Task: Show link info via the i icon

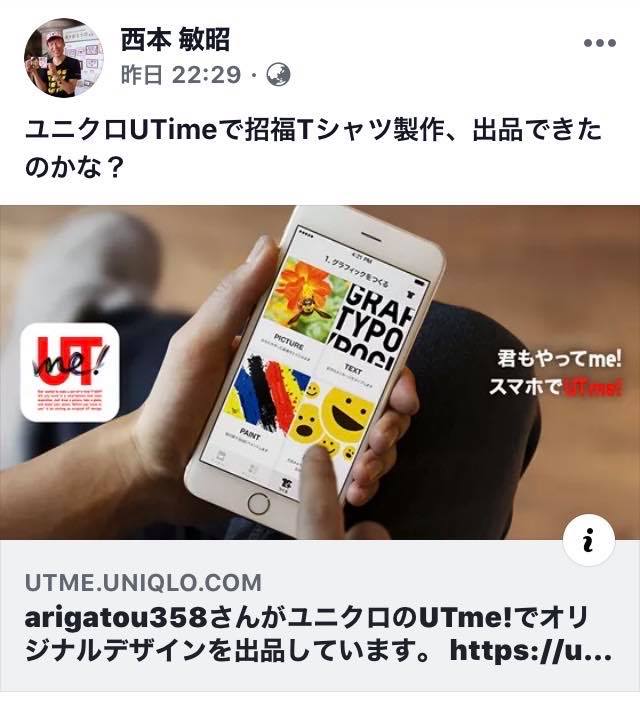Action: [x=589, y=541]
